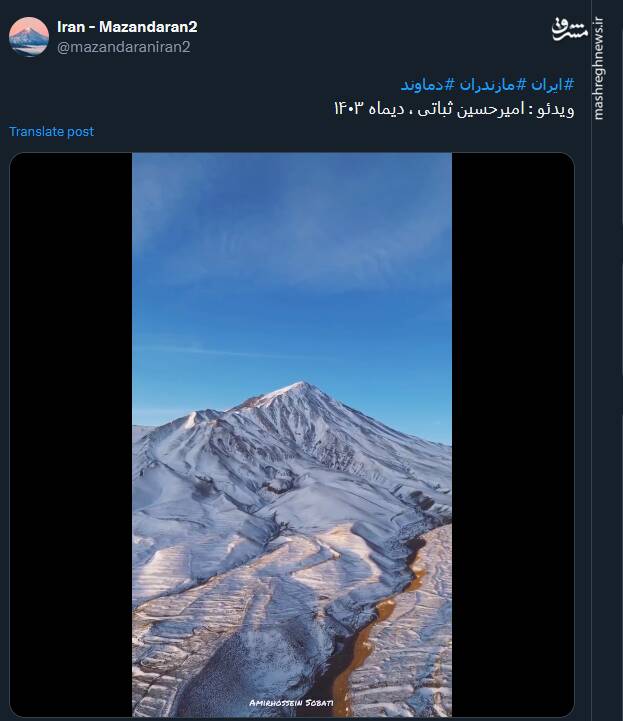The height and width of the screenshot is (721, 623).
Task: Translate post to another language
Action: click(x=52, y=132)
